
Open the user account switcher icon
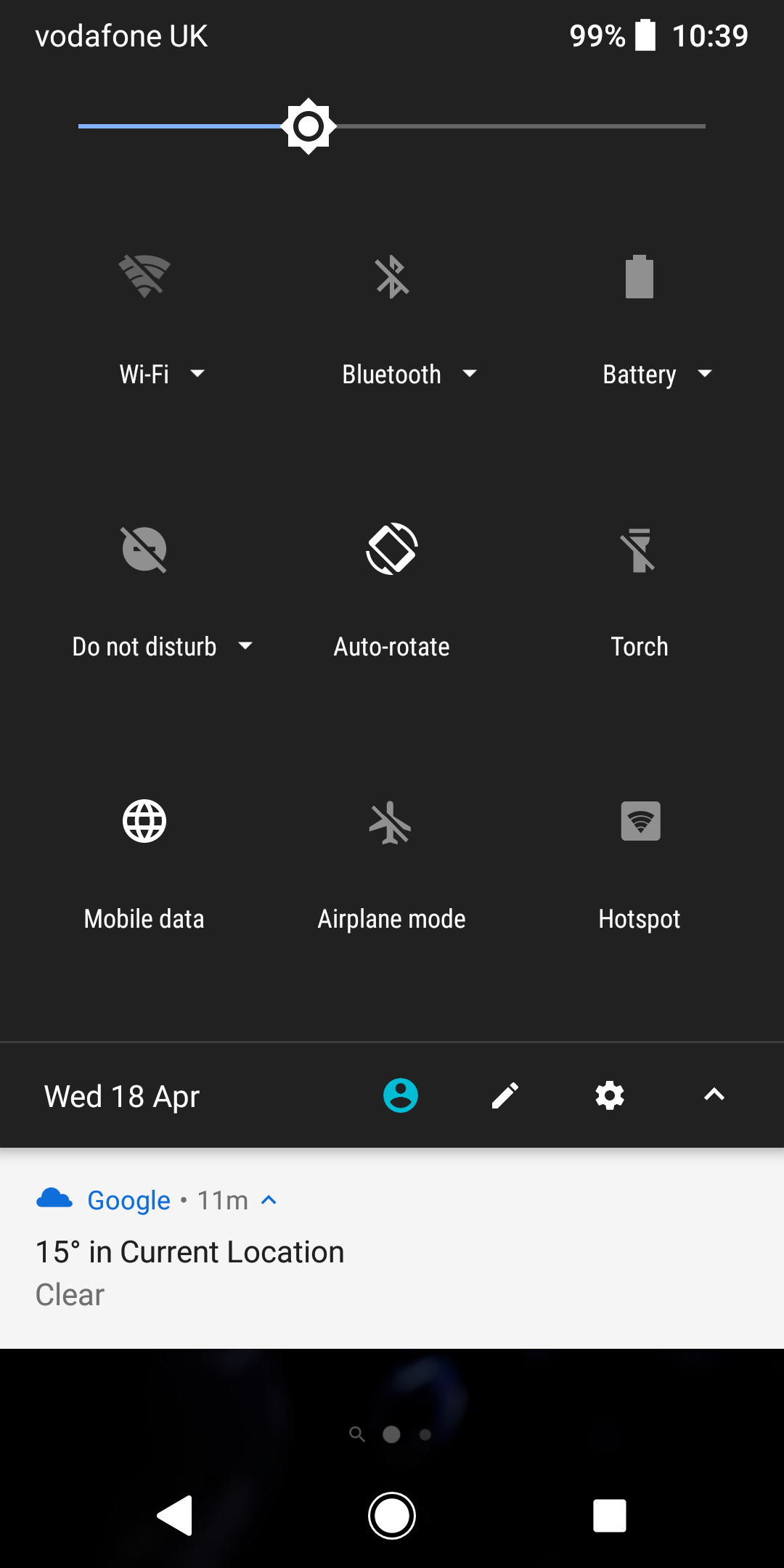[401, 1095]
